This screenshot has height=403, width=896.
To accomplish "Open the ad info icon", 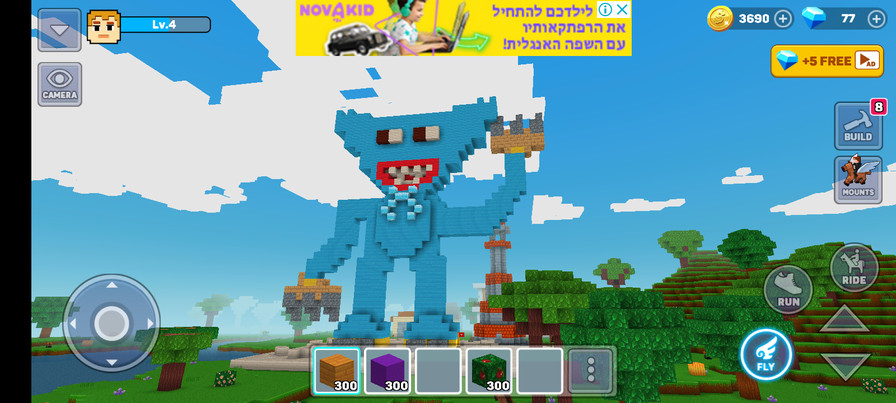I will pos(605,9).
